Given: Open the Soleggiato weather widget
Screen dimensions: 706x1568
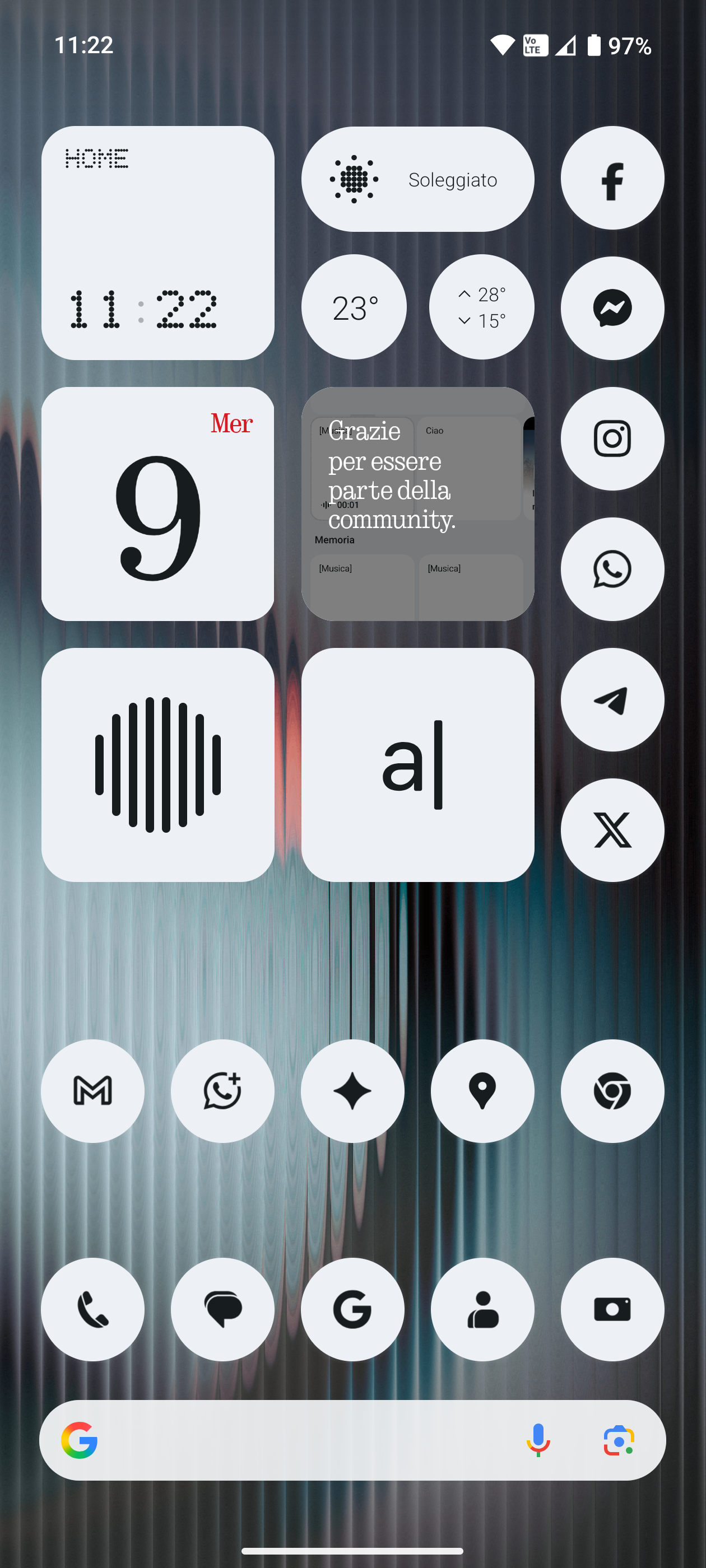Looking at the screenshot, I should pos(417,179).
